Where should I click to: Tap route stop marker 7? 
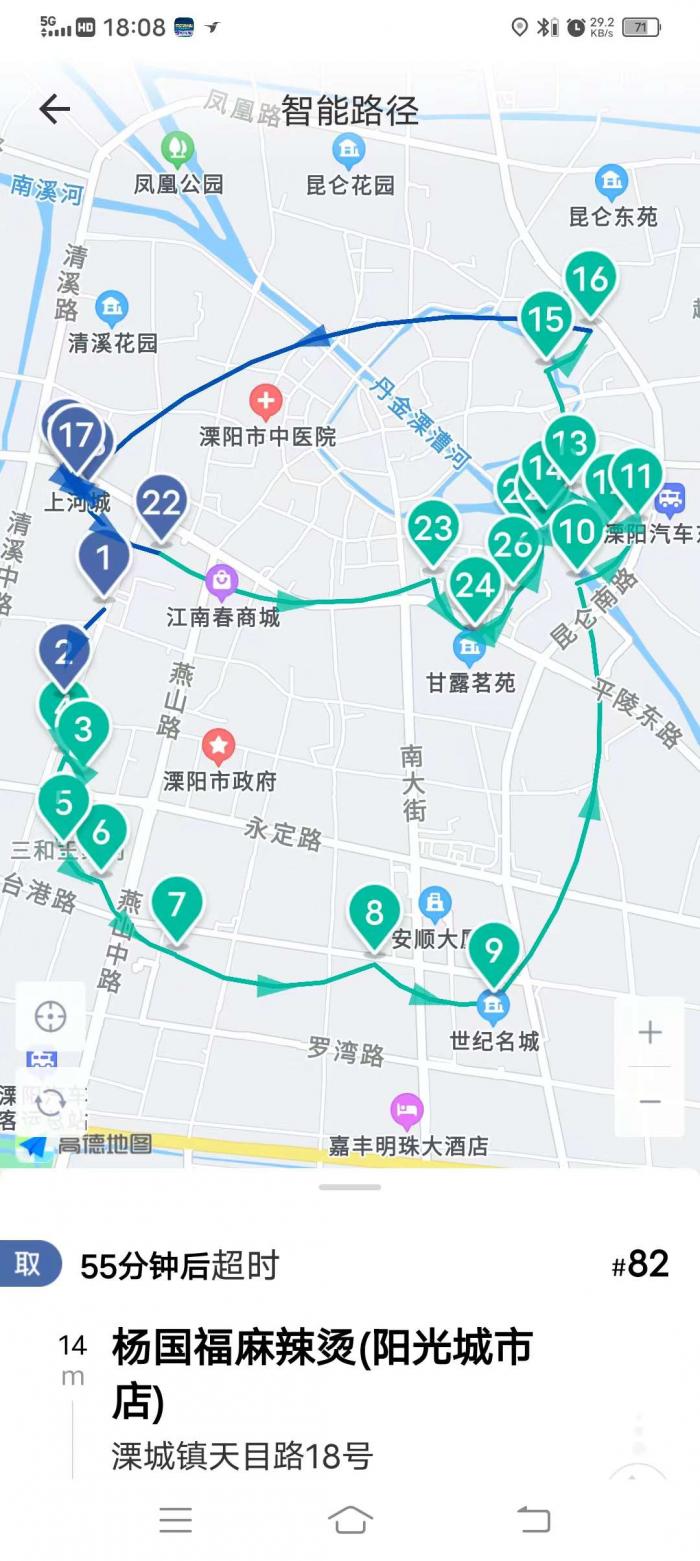(177, 904)
